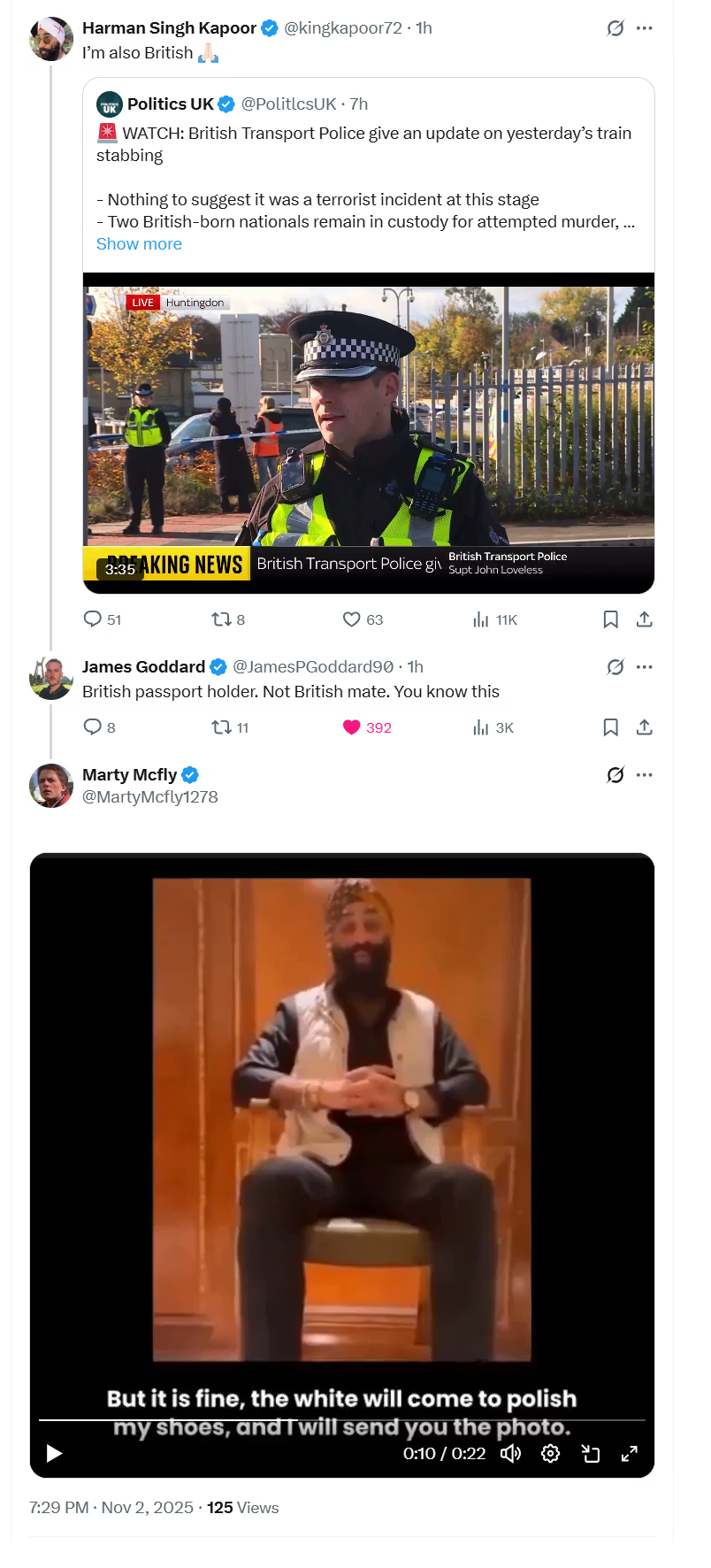Tap Grok icon on Harman Singh Kapoor's post
This screenshot has height=1568, width=711.
615,28
